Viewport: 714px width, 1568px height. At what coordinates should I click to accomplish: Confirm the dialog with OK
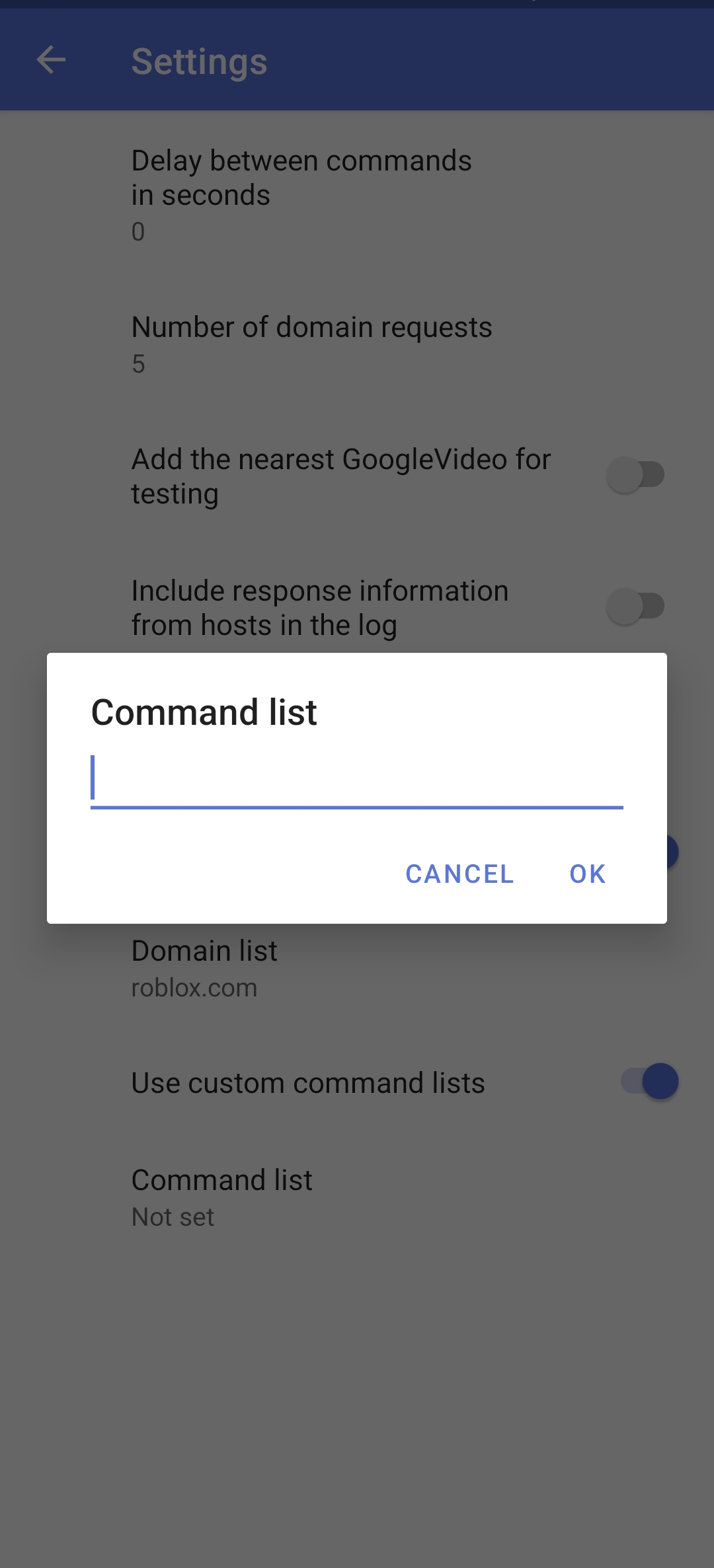[587, 874]
